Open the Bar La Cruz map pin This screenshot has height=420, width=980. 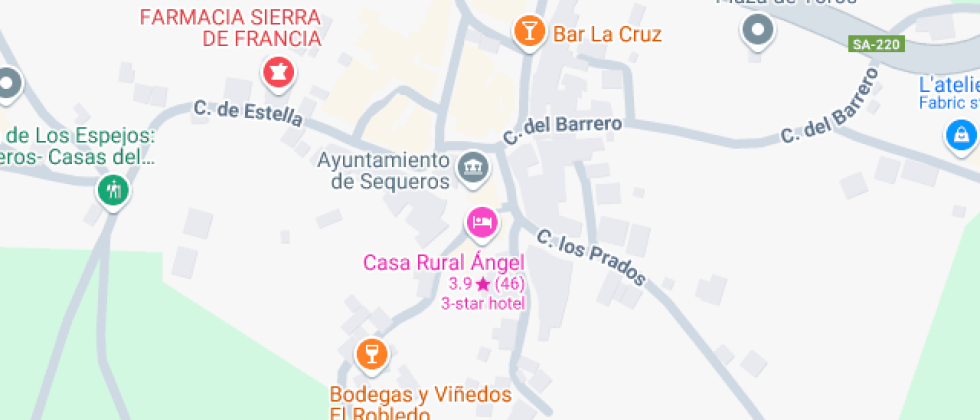(527, 31)
